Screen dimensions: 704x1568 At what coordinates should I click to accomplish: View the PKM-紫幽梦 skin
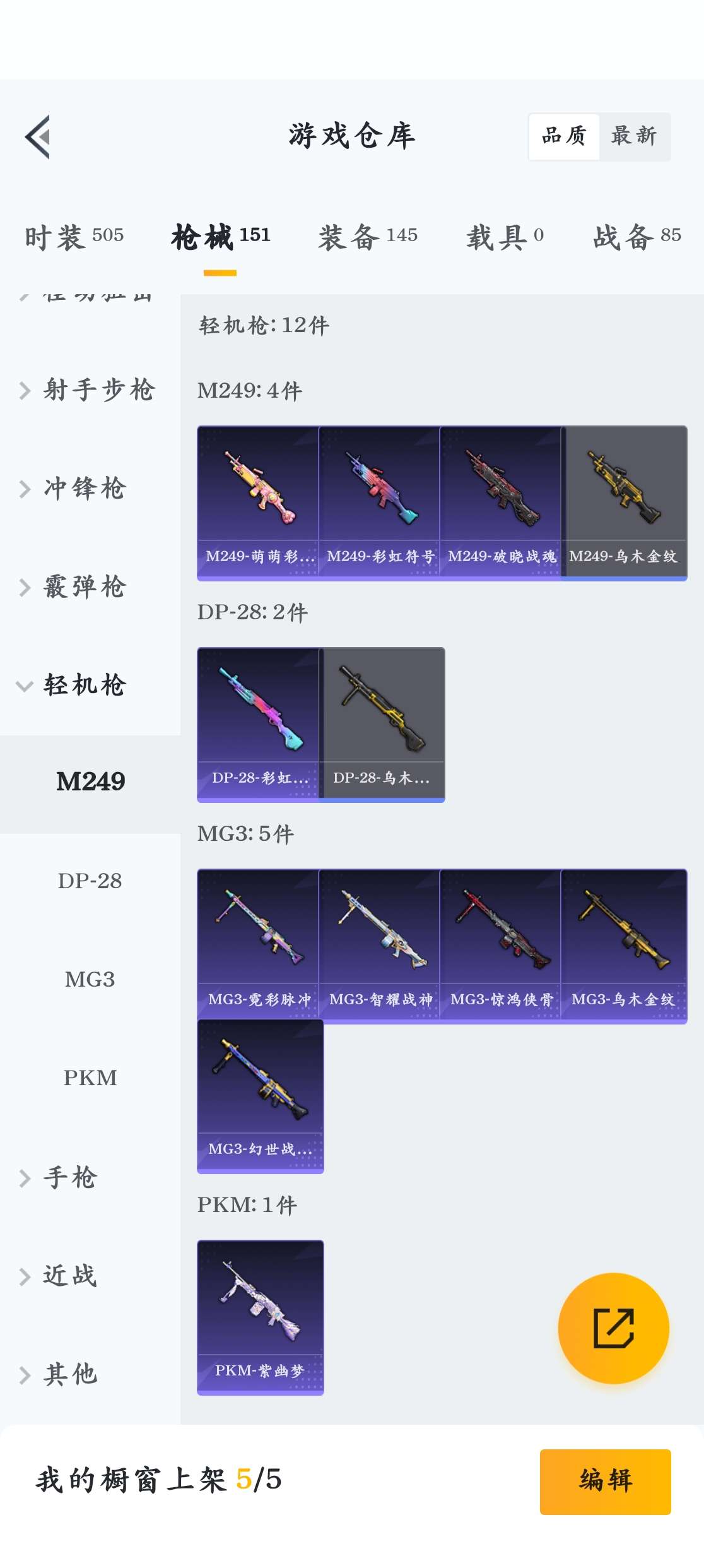260,1317
